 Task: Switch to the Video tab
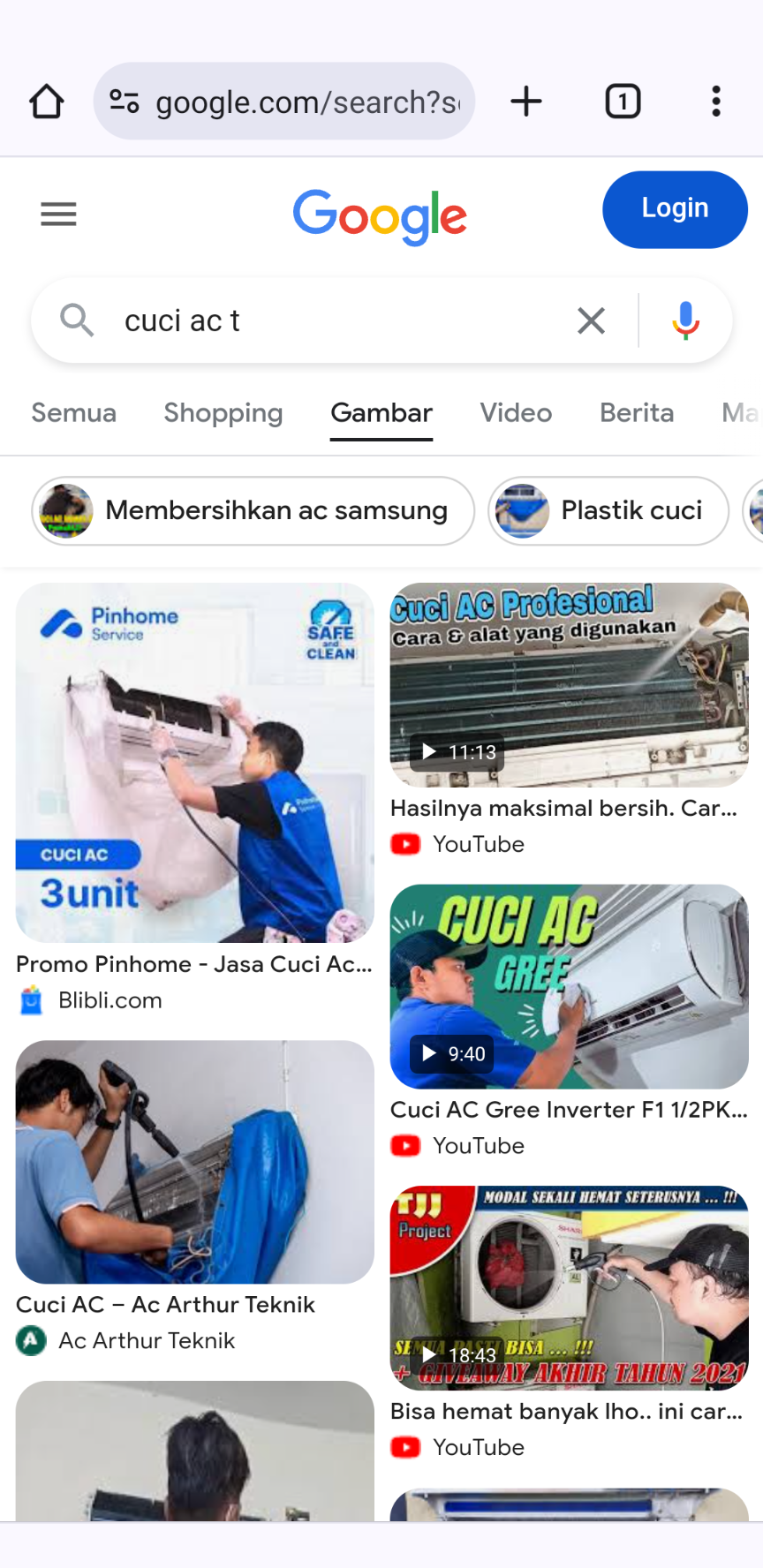pyautogui.click(x=516, y=413)
